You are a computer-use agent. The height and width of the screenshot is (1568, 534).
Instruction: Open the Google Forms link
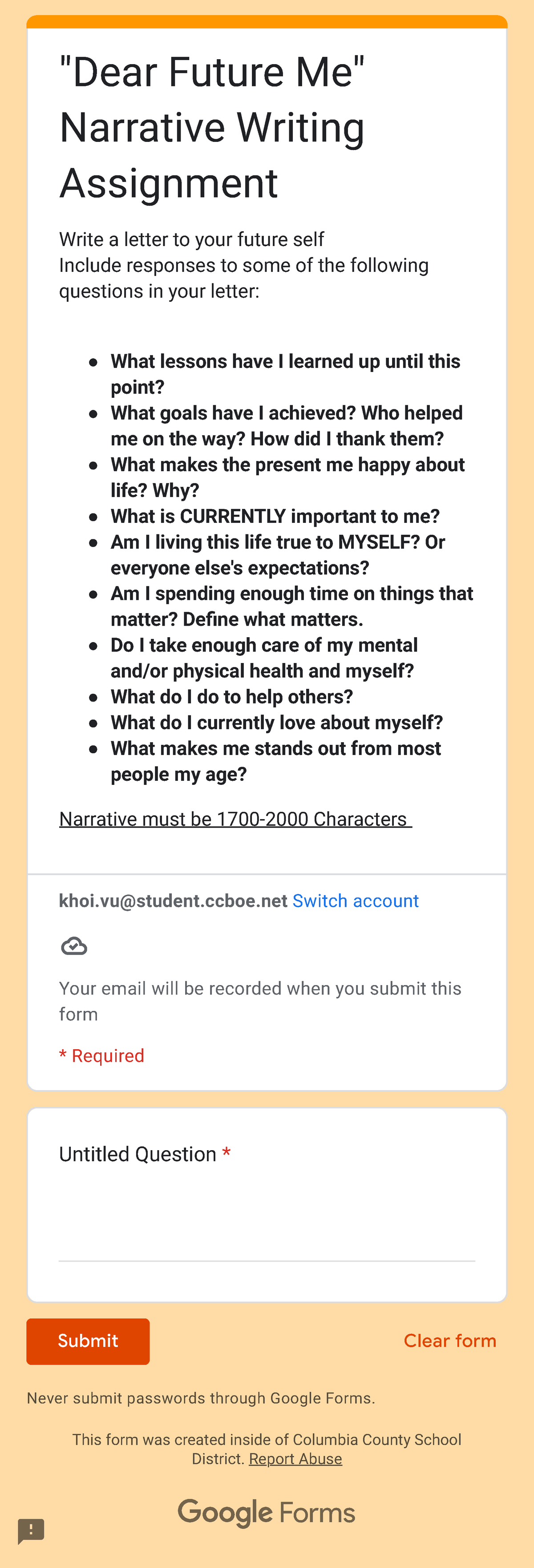click(267, 1513)
